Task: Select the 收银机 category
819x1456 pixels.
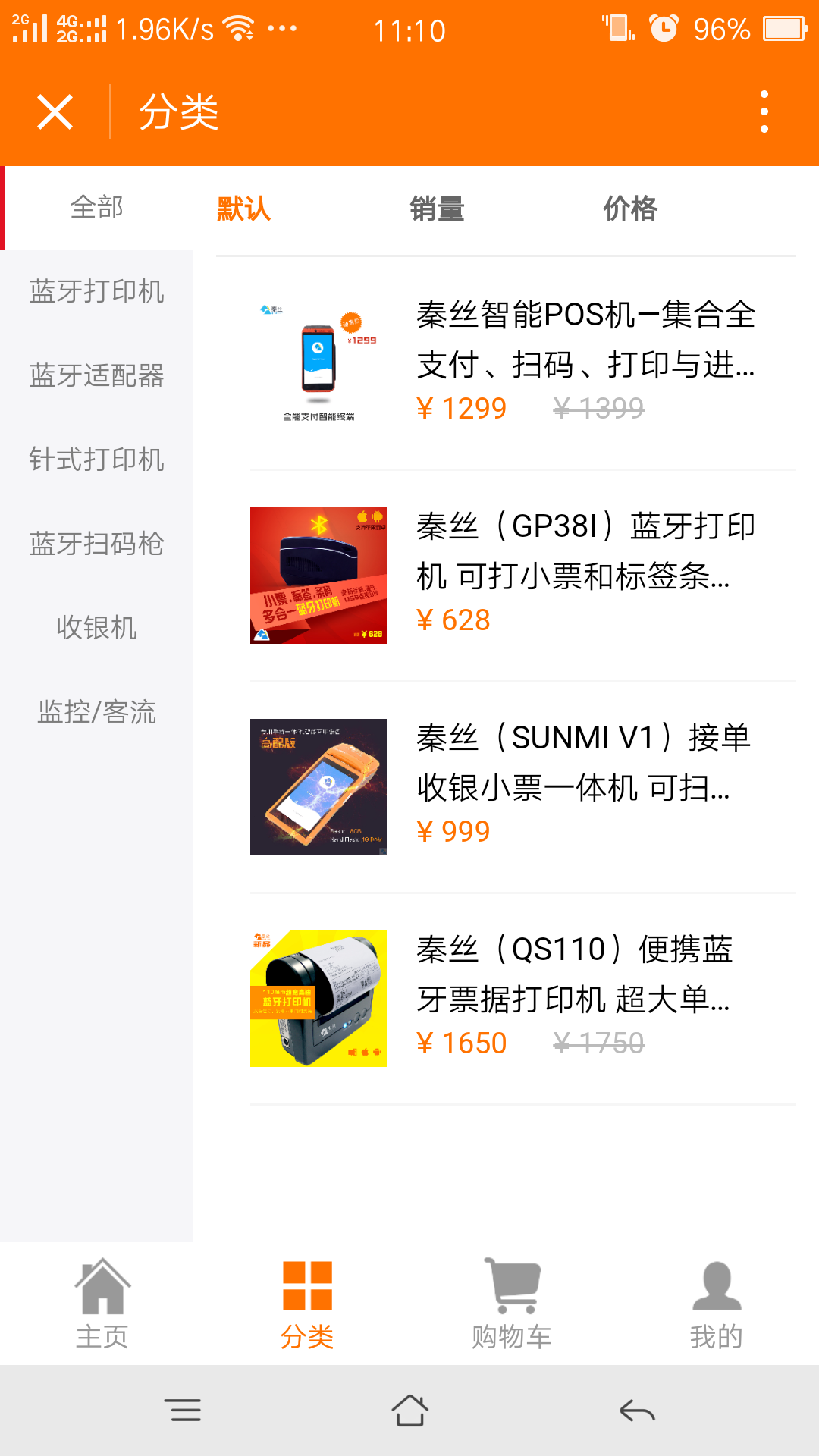Action: (x=96, y=628)
